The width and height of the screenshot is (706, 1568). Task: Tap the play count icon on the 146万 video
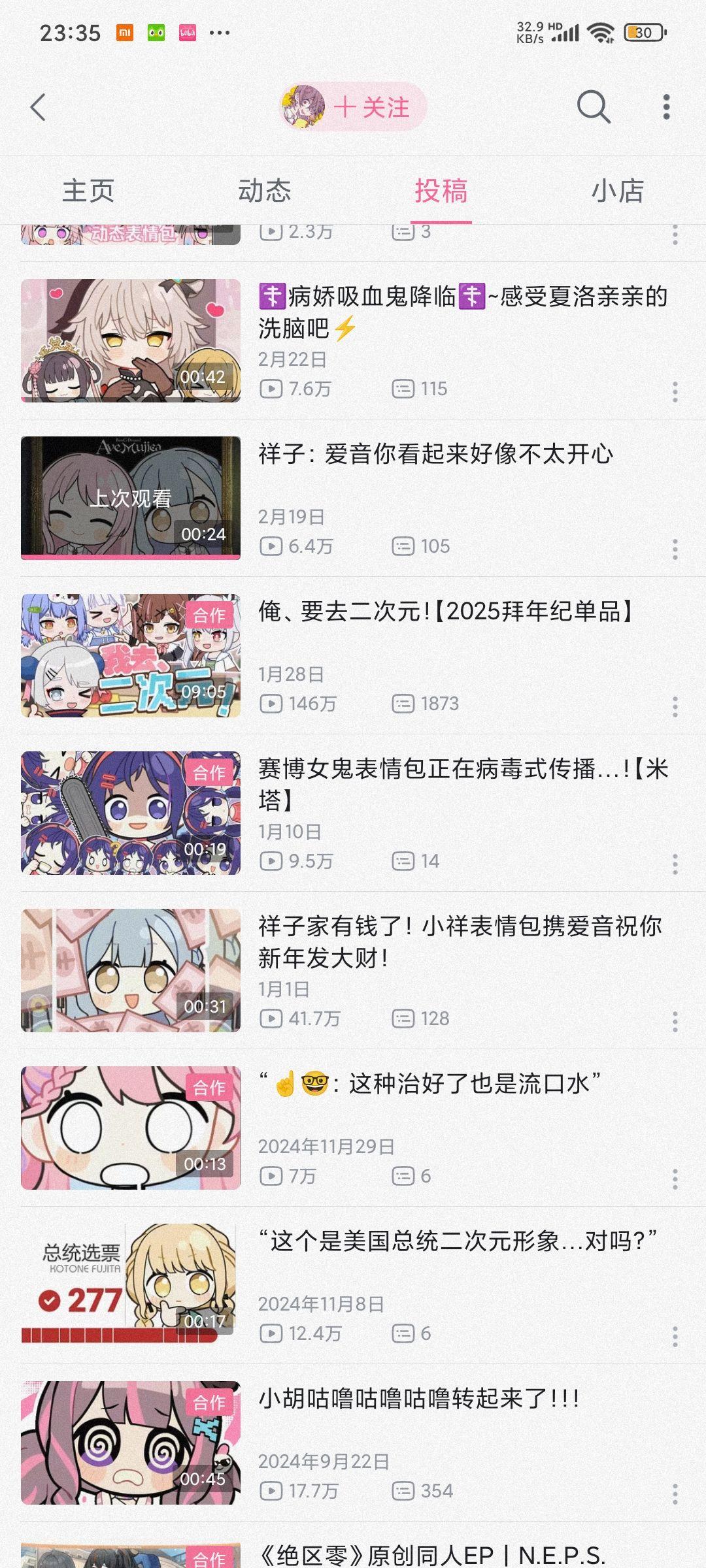(x=271, y=703)
